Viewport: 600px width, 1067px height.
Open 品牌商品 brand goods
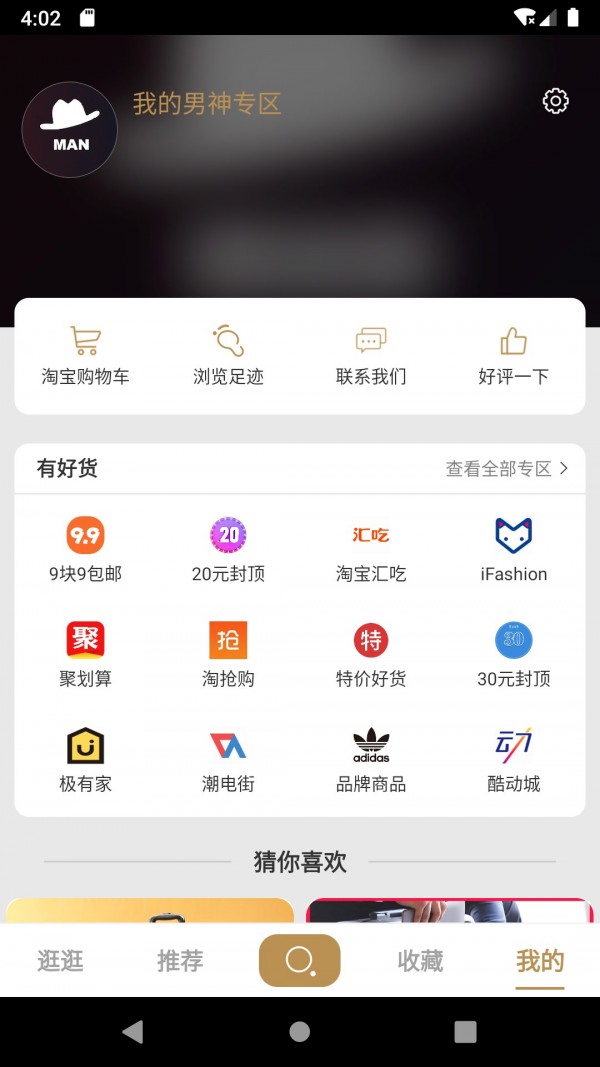point(371,760)
